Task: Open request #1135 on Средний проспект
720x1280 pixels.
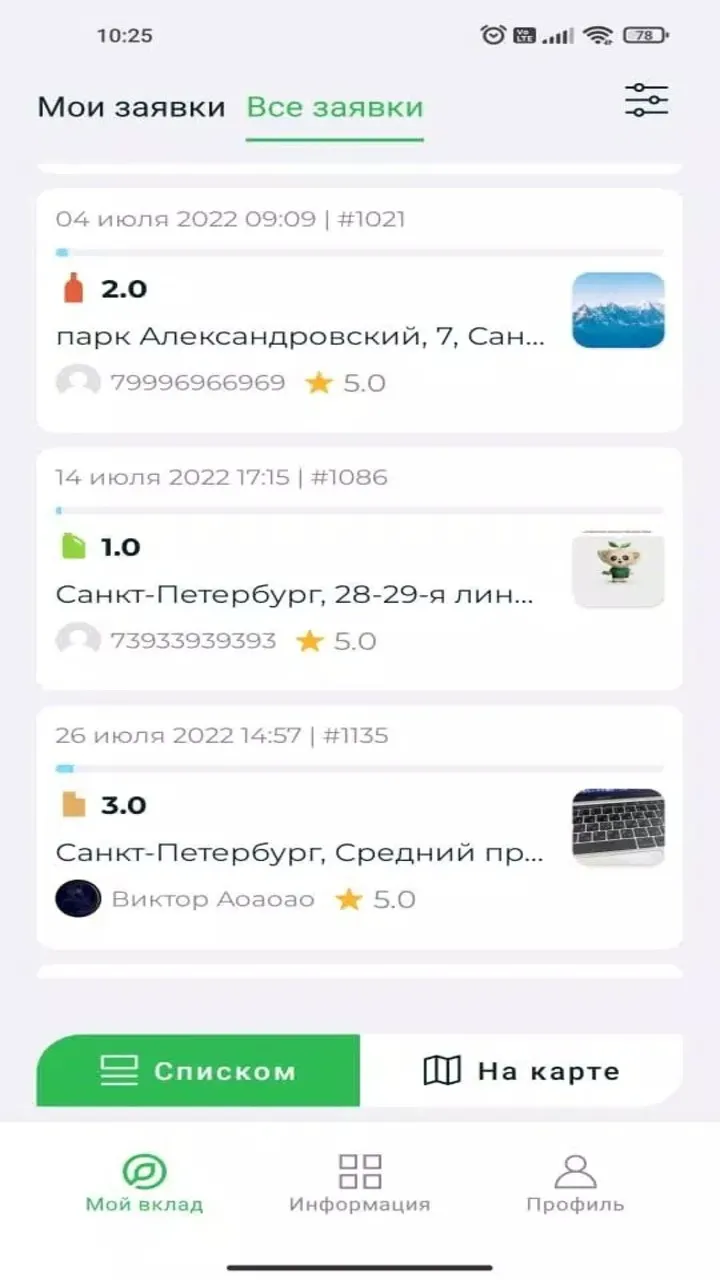Action: 360,827
